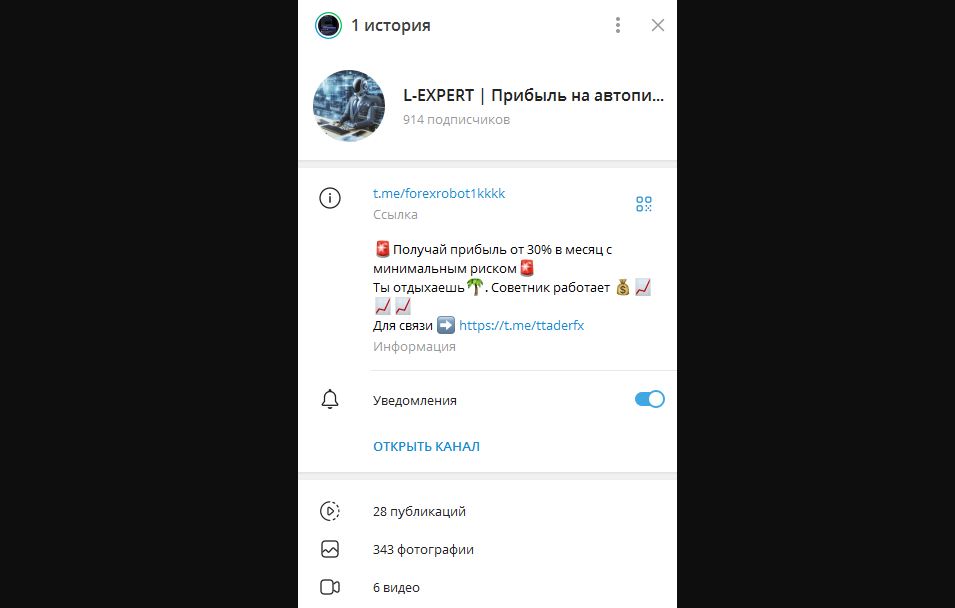Viewport: 955px width, 608px height.
Task: Open the three-dot overflow menu
Action: pos(618,25)
